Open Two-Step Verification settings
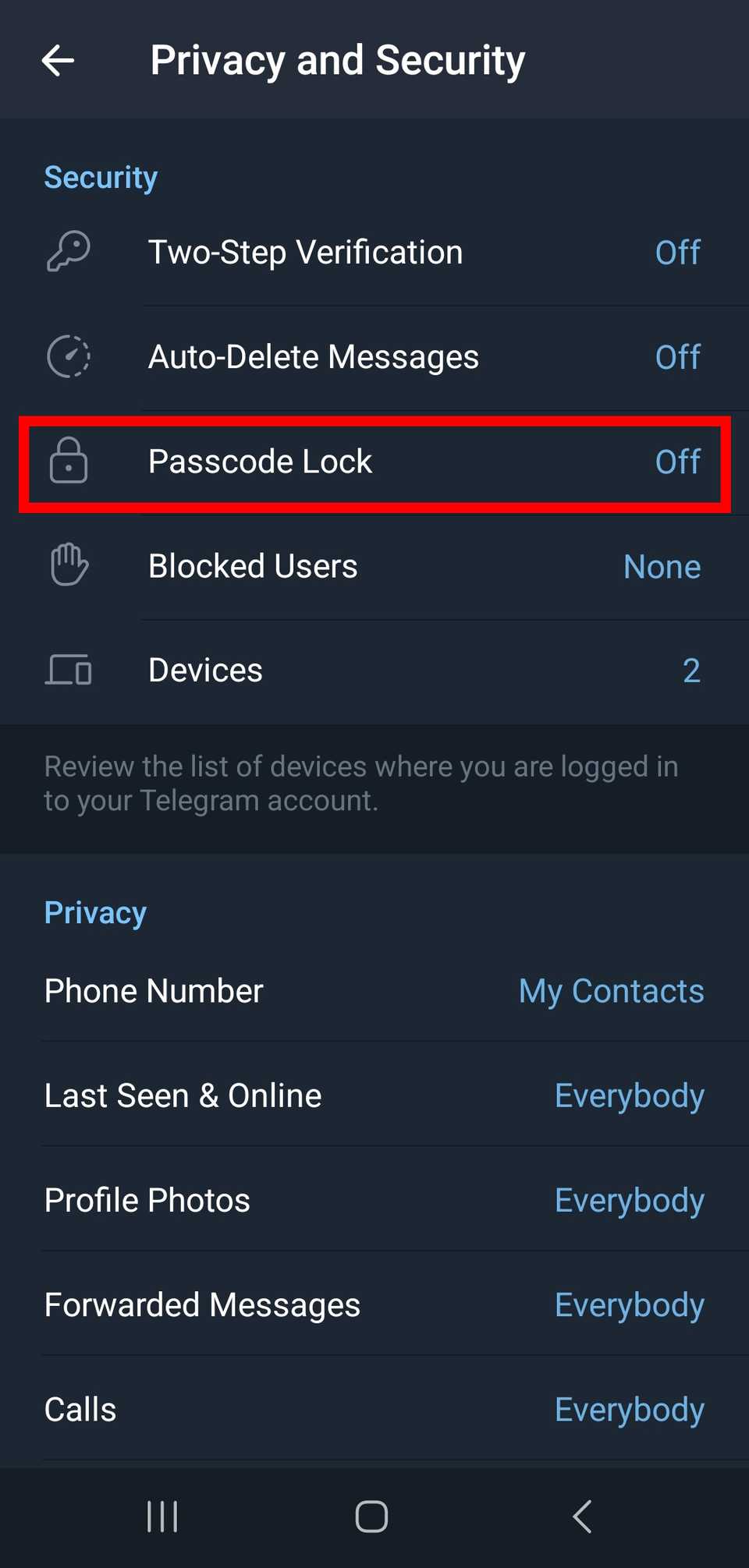Screen dimensions: 749x1568 pyautogui.click(x=374, y=253)
